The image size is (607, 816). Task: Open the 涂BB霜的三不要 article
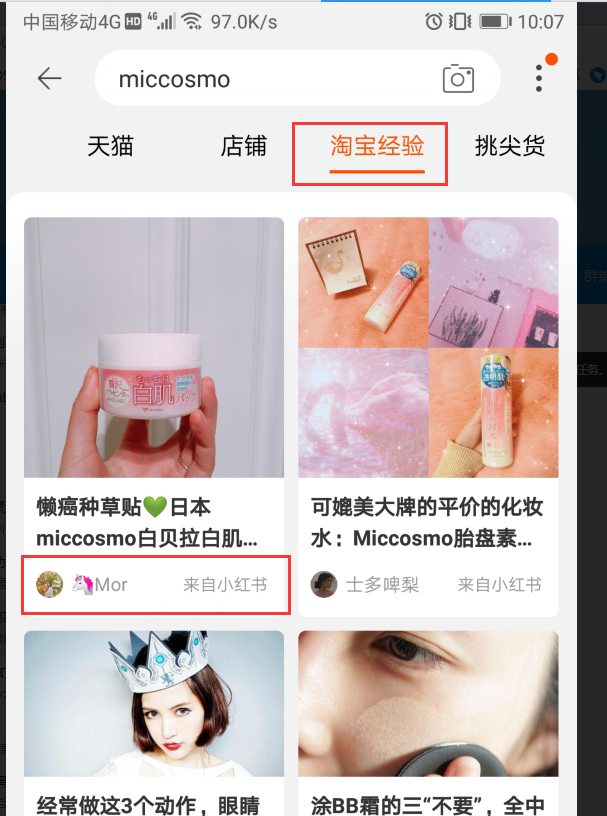tap(428, 720)
